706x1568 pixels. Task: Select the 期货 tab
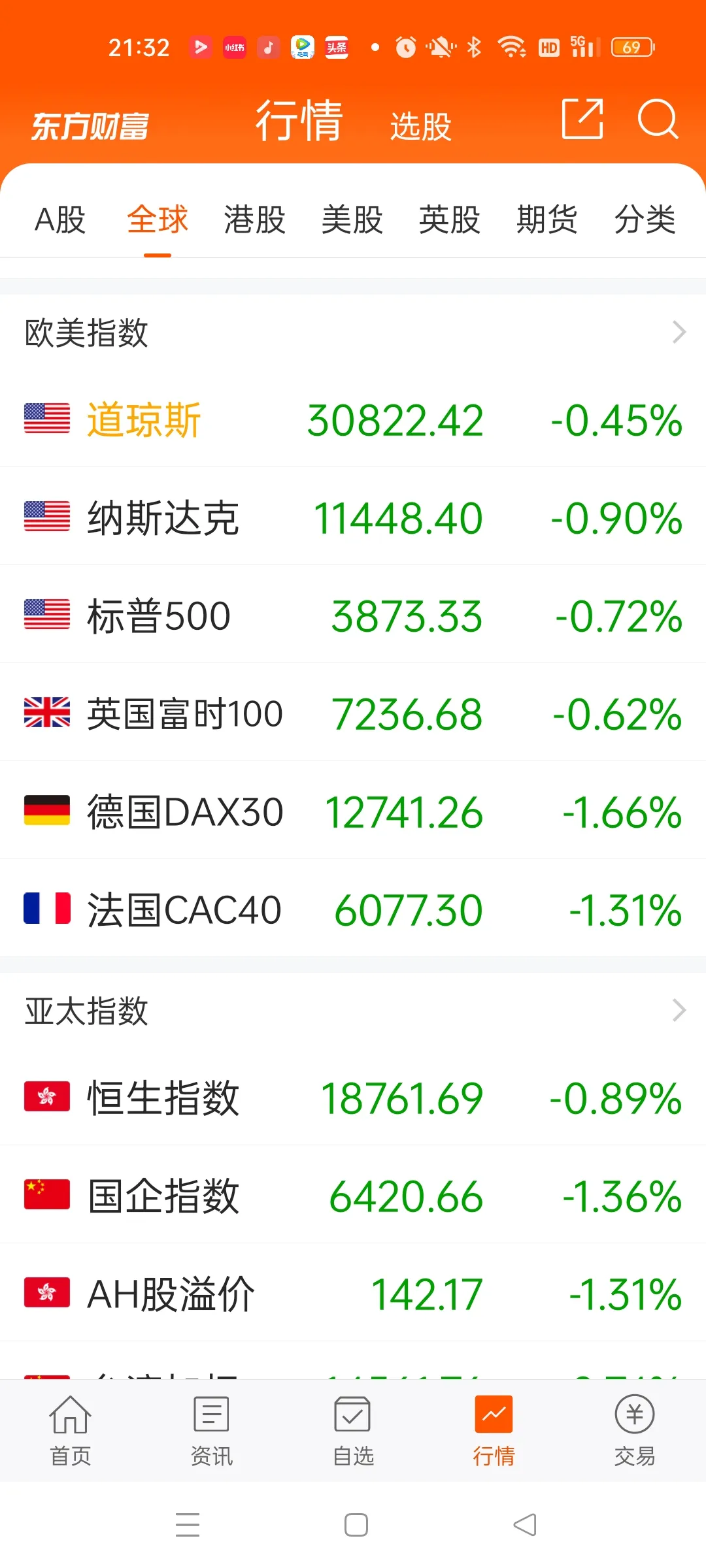(x=547, y=220)
